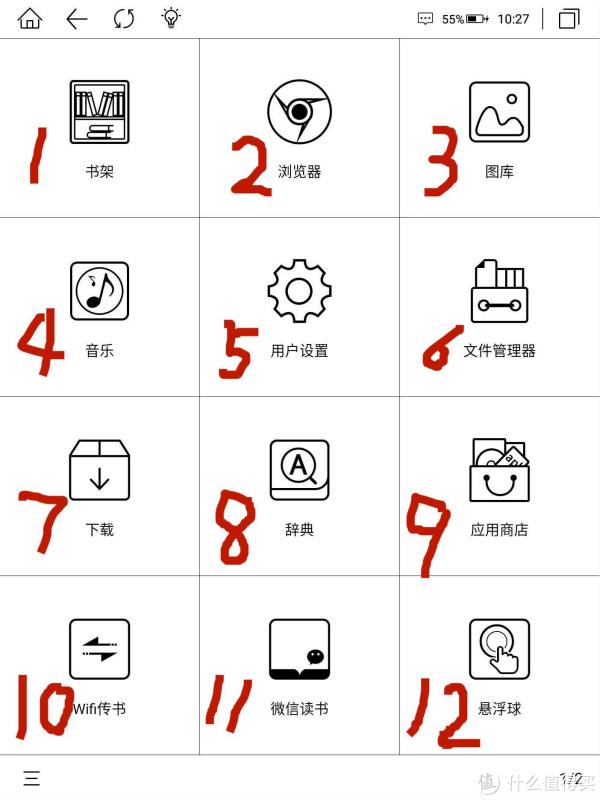Screen dimensions: 600x800
Task: Open the bottom hamburger menu
Action: [32, 778]
